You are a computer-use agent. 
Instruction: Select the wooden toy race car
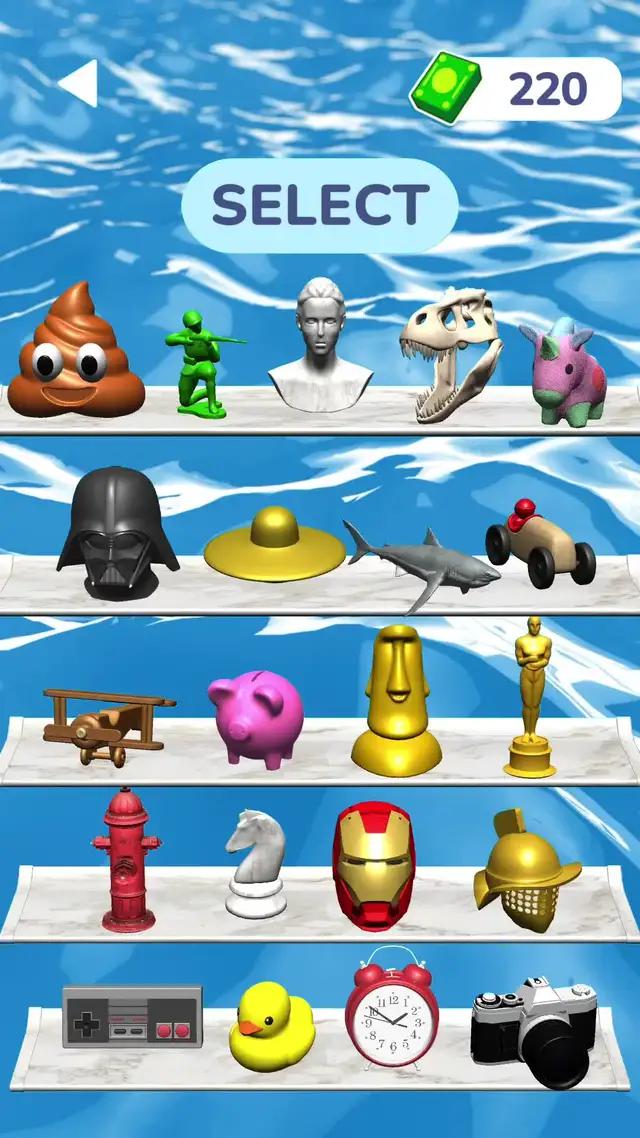coord(540,546)
